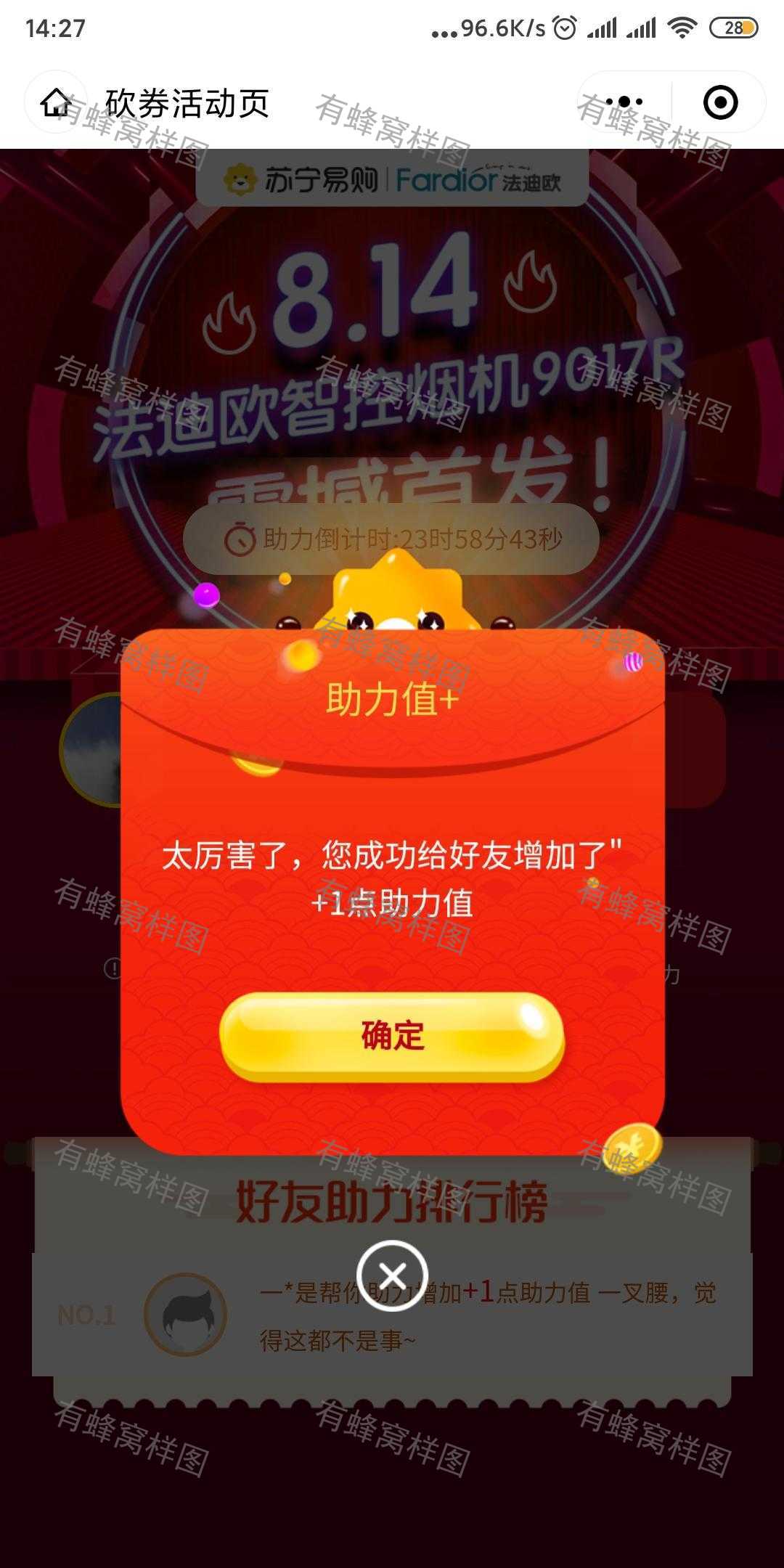The image size is (784, 1568).
Task: Confirm with the yellow 确定 button
Action: tap(392, 1036)
